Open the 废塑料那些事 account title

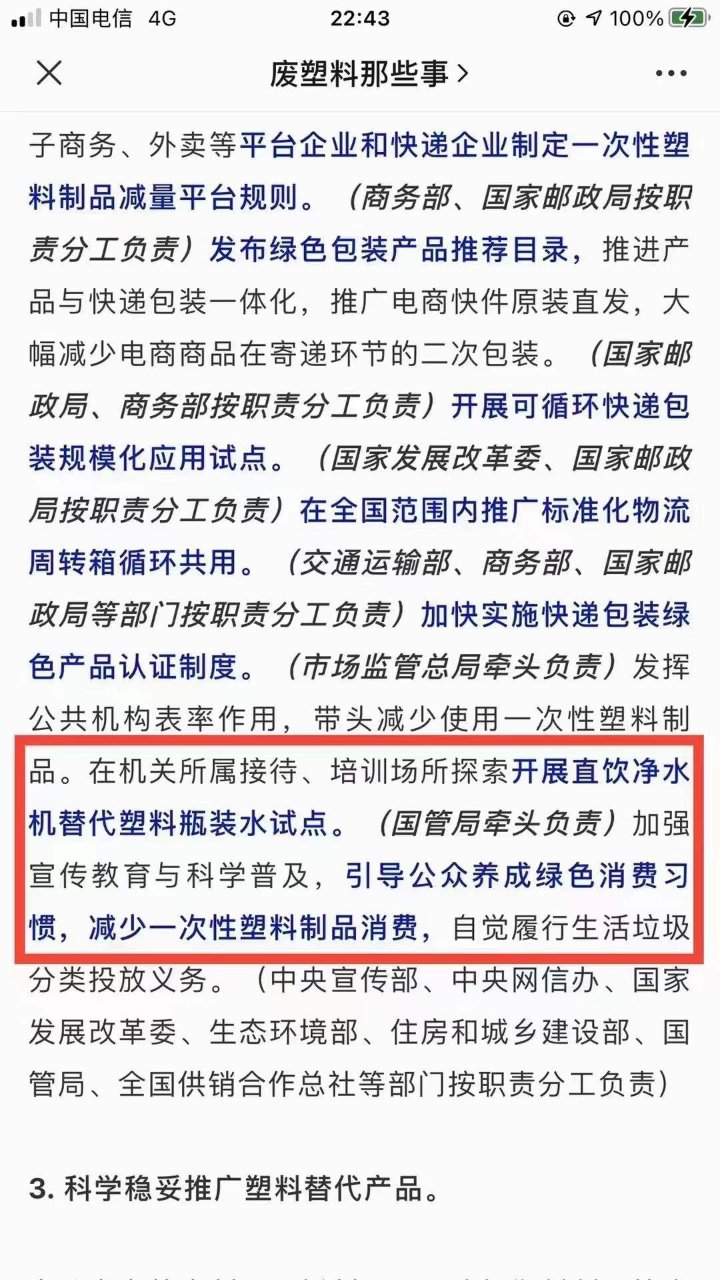click(x=368, y=73)
